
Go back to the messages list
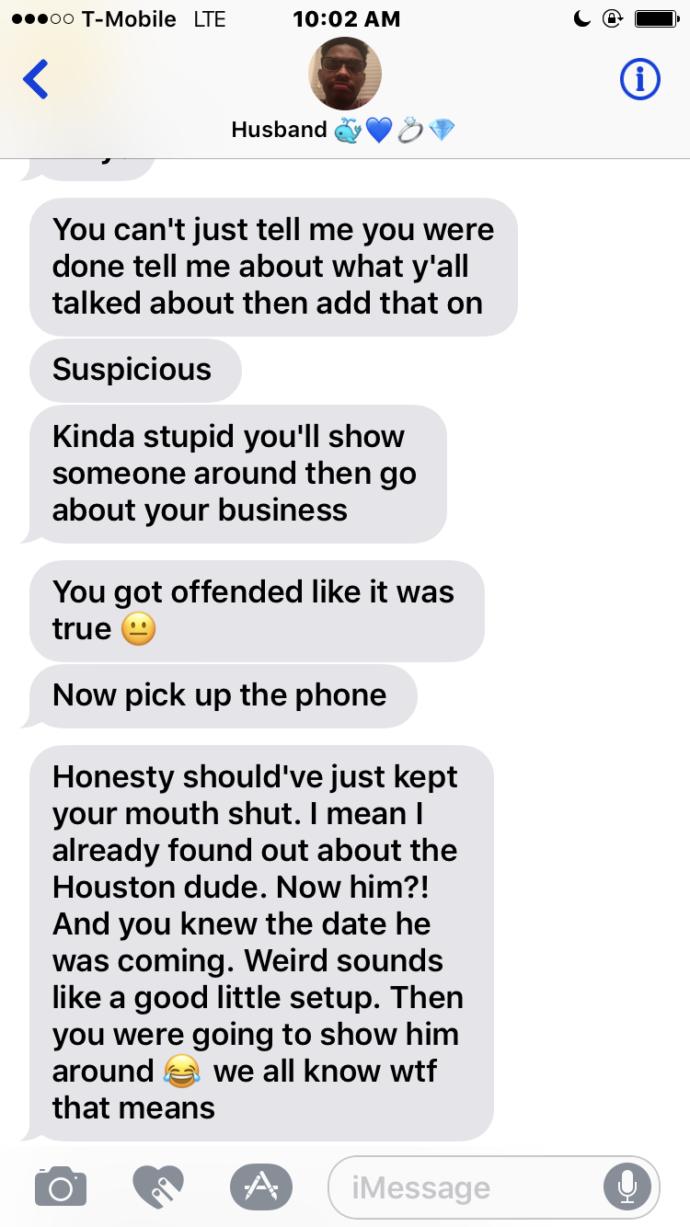(x=36, y=80)
